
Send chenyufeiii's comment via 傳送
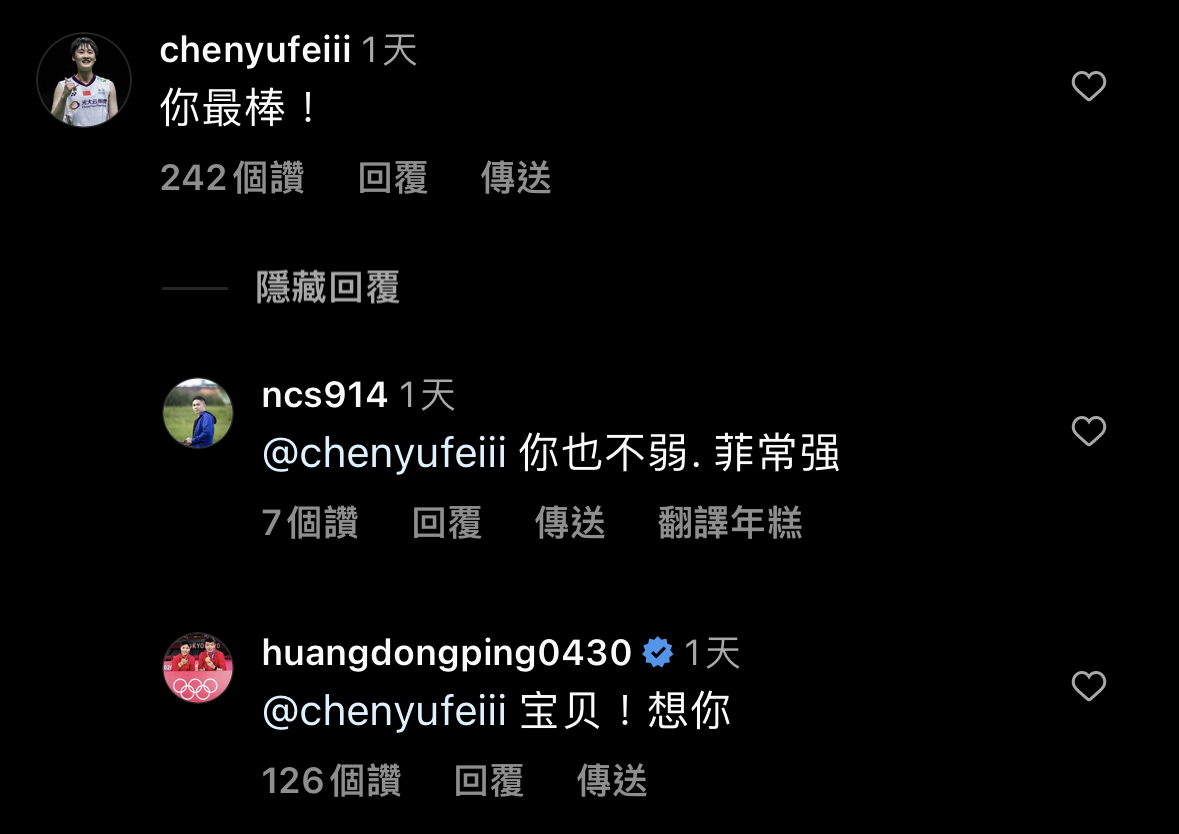(516, 178)
